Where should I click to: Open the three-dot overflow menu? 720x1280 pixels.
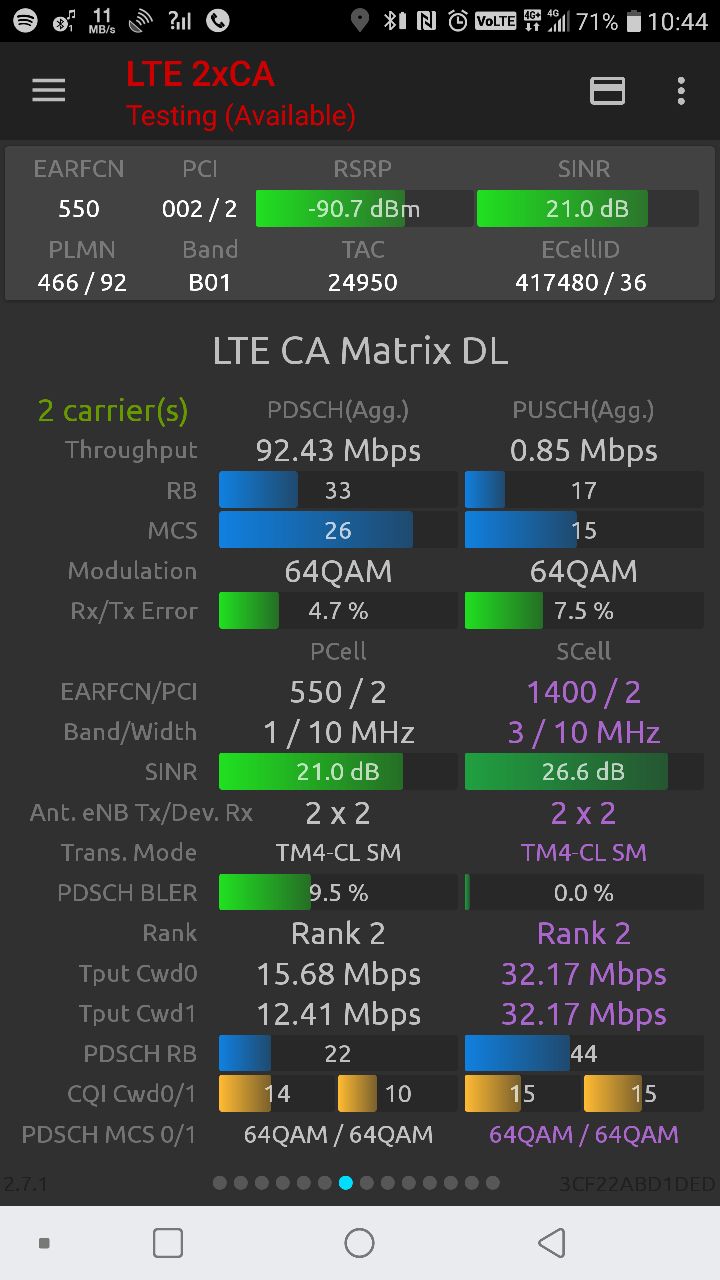[x=681, y=91]
